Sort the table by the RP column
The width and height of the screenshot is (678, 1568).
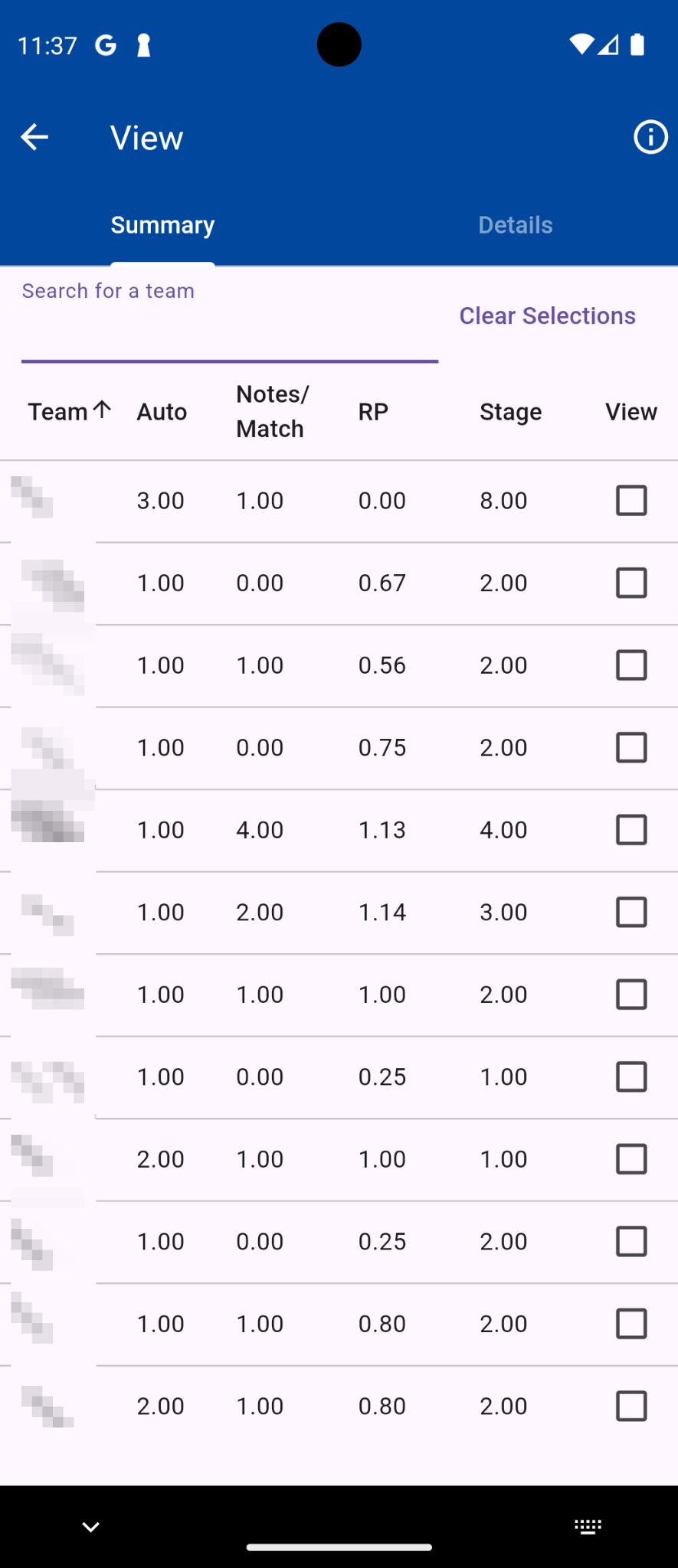coord(373,412)
